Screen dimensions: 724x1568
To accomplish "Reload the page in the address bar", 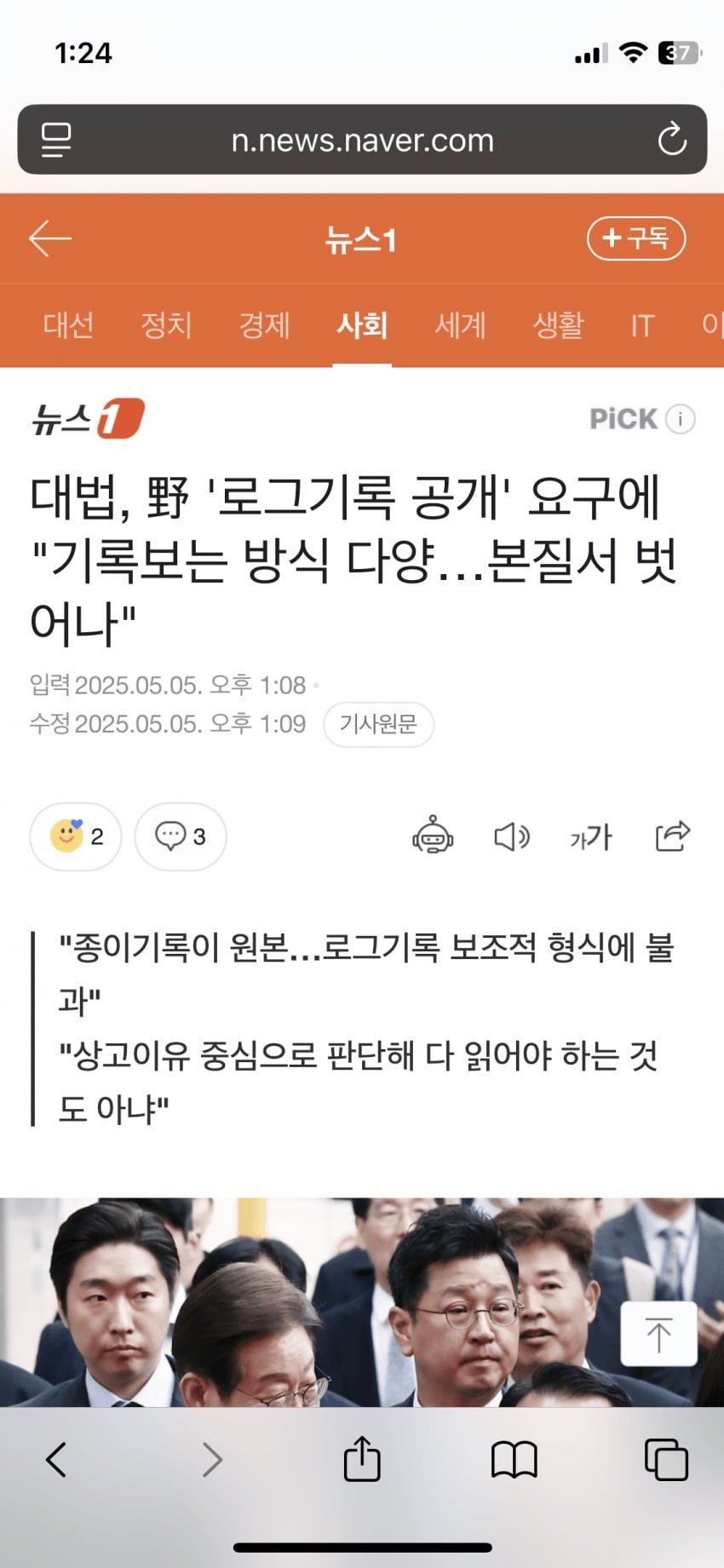I will tap(672, 140).
